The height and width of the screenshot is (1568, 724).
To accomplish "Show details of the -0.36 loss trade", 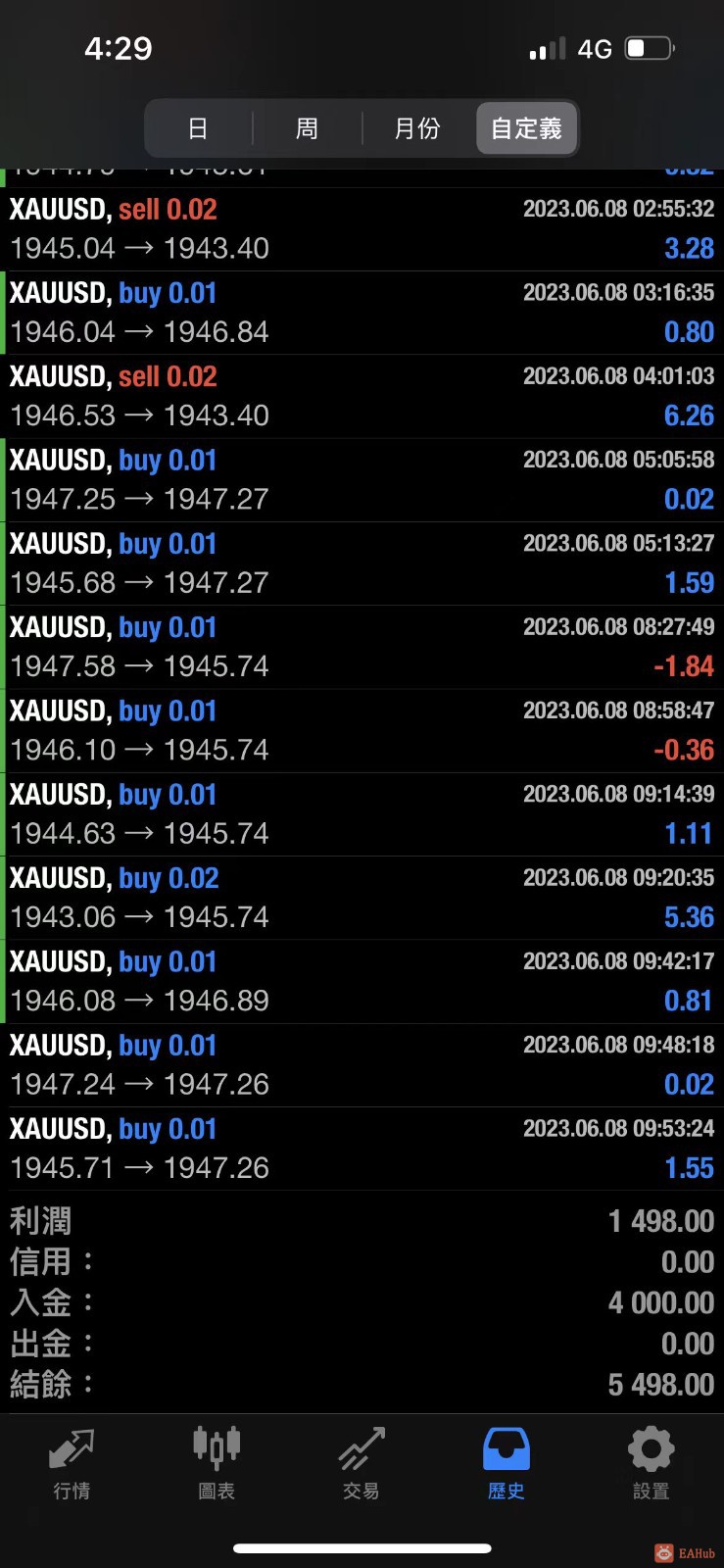I will 362,730.
